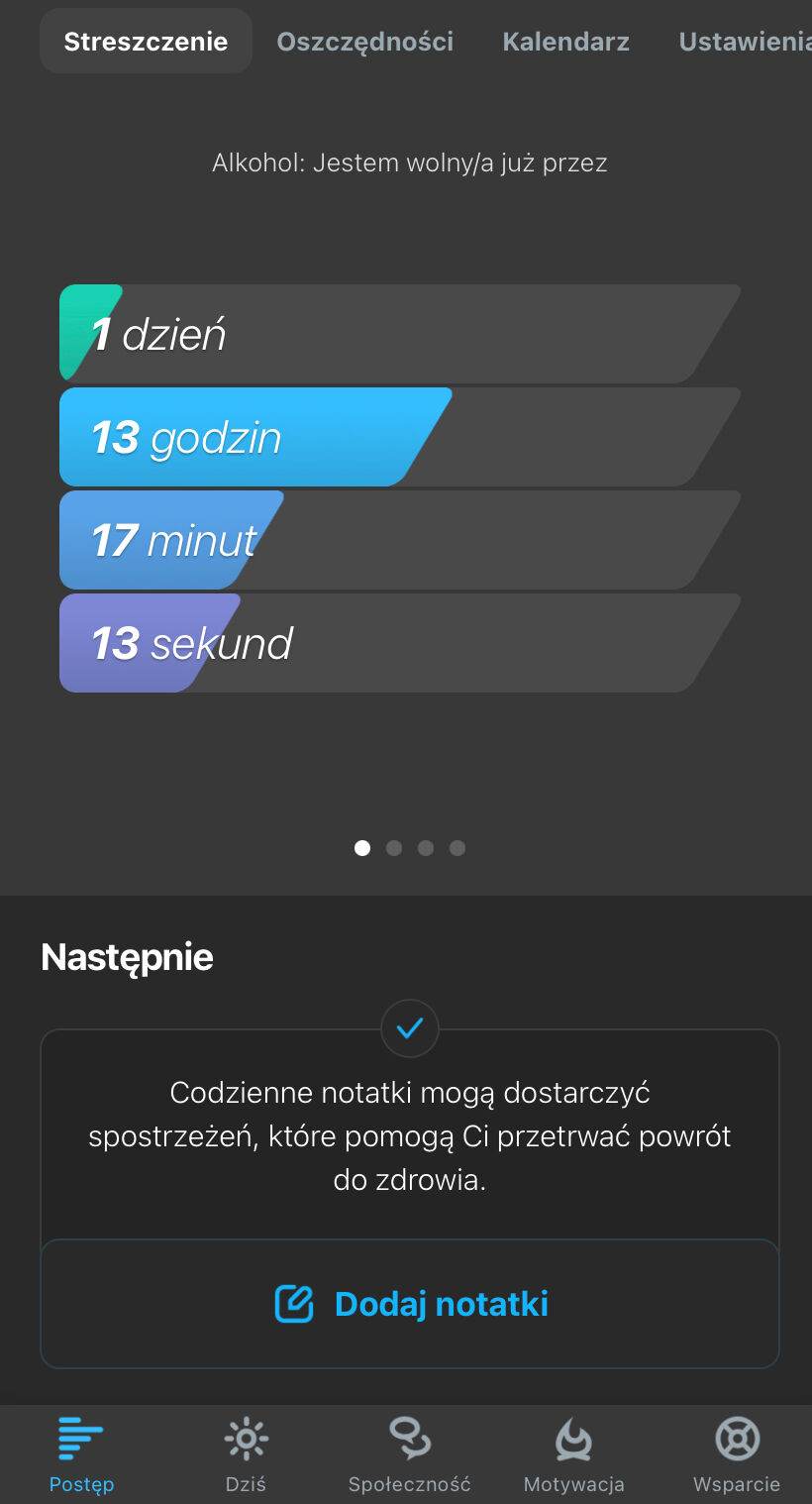Open the Dziś bottom tab
The image size is (812, 1504).
coord(246,1453)
